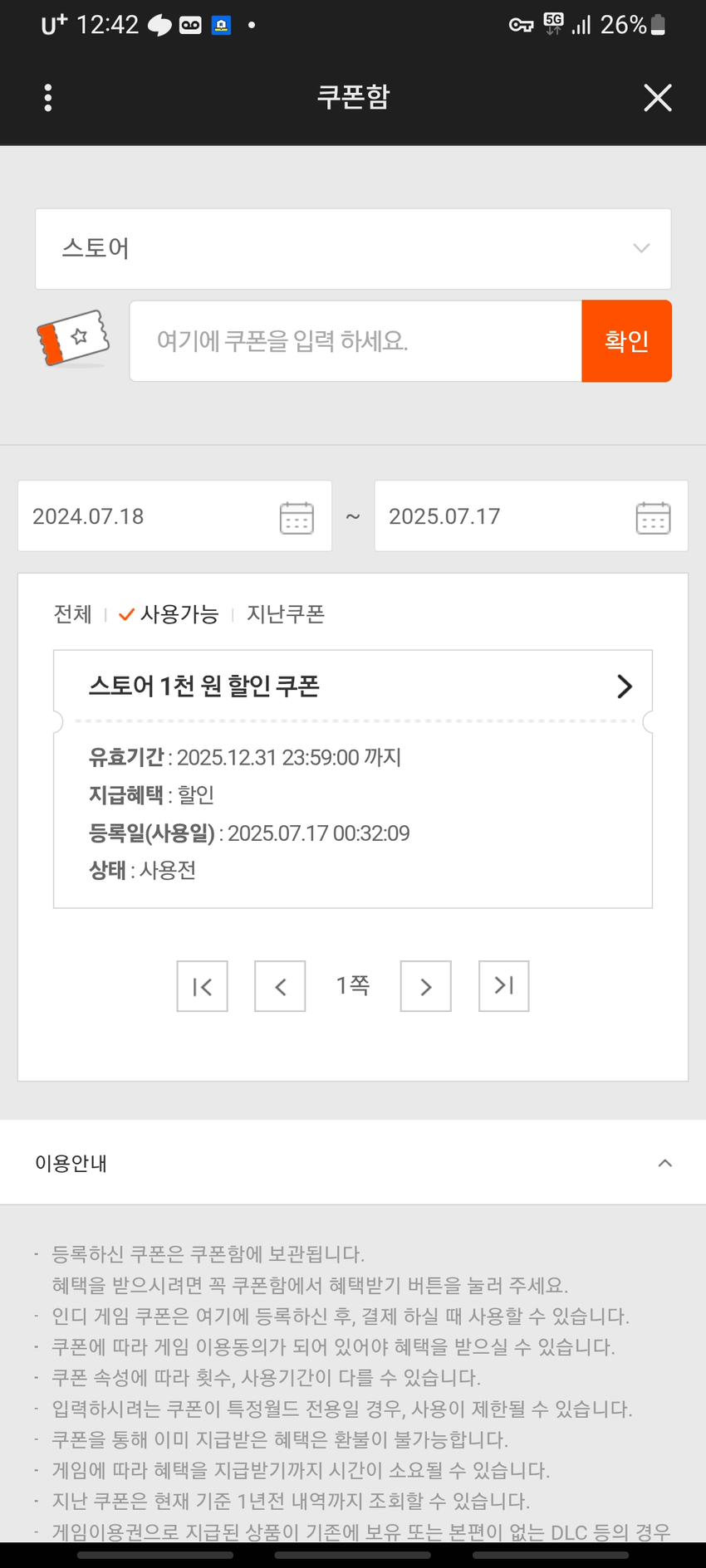The image size is (706, 1568).
Task: Open the 스토어 1천 원 할인 쿠폰 card
Action: pyautogui.click(x=353, y=686)
